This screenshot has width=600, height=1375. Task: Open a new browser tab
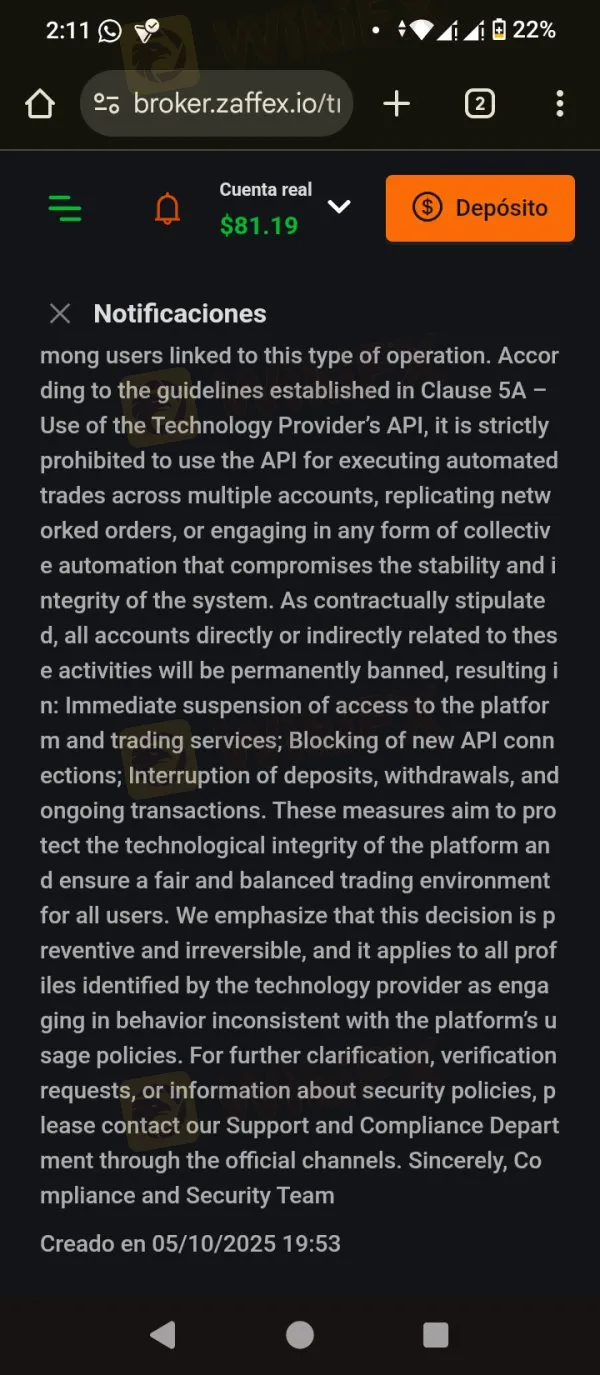pyautogui.click(x=397, y=104)
